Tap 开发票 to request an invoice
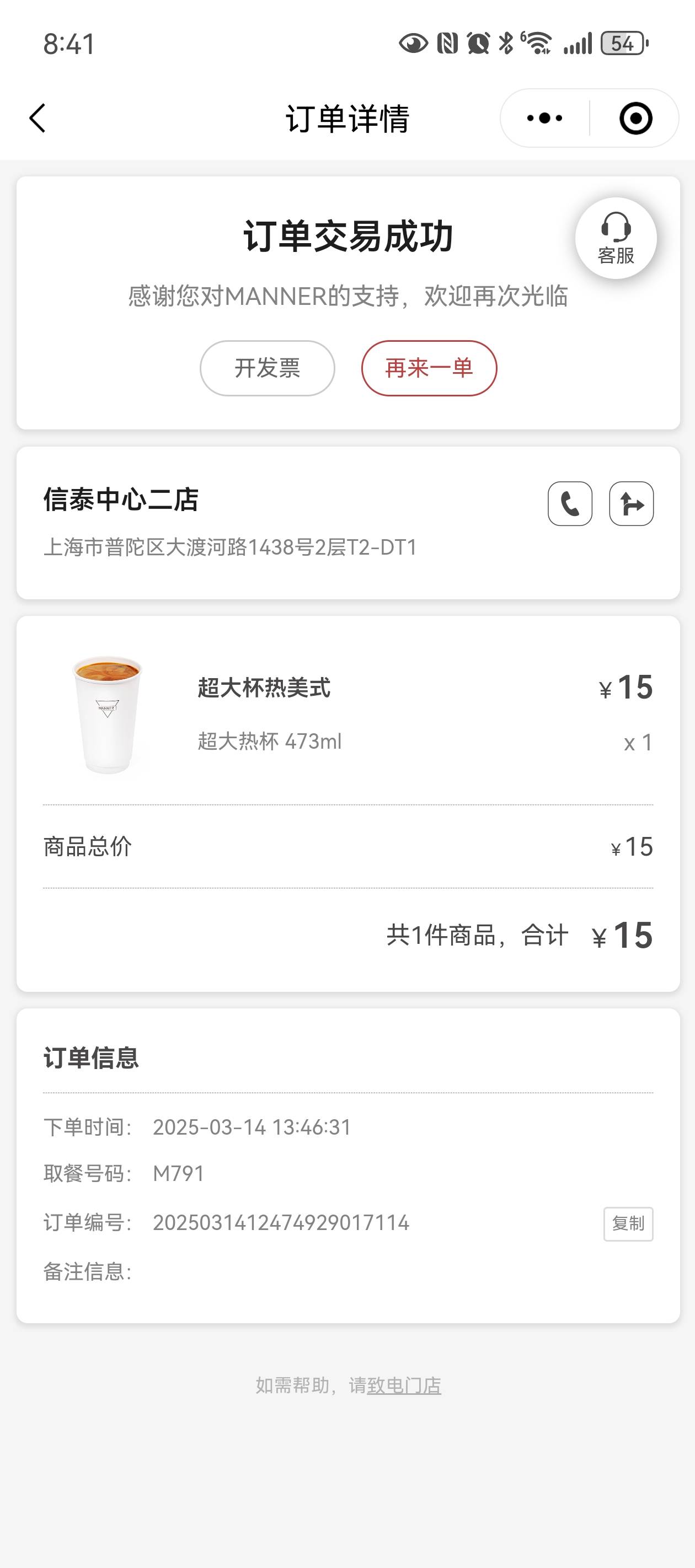 point(268,368)
